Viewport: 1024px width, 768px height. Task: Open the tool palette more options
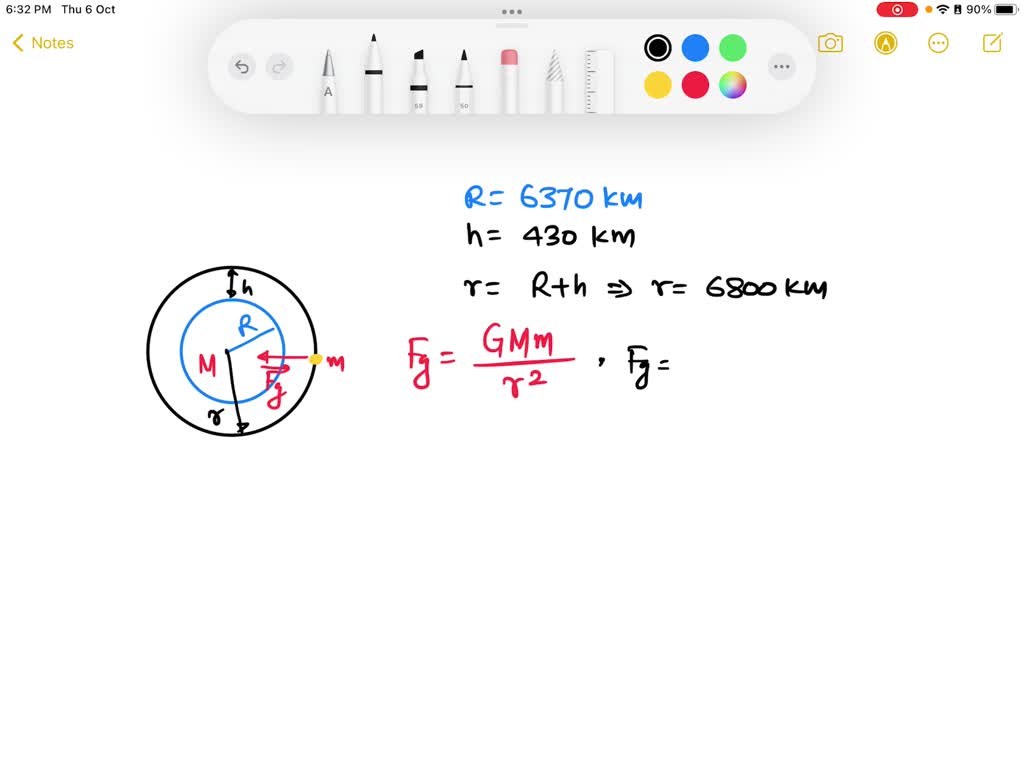tap(781, 67)
